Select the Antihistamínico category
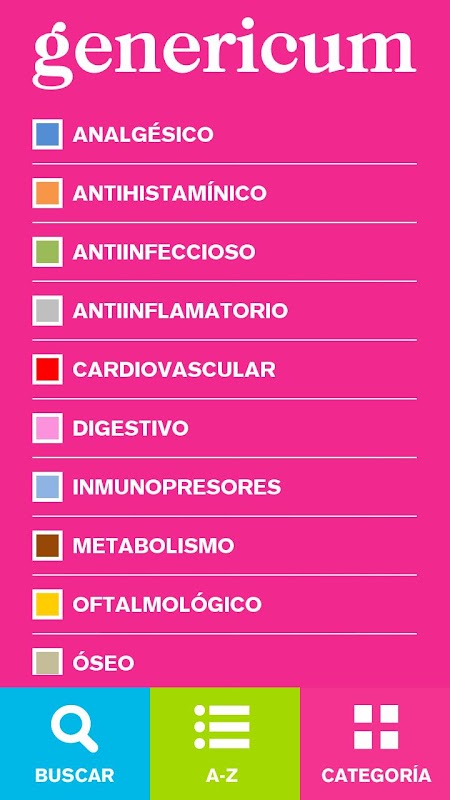This screenshot has height=800, width=450. [224, 193]
